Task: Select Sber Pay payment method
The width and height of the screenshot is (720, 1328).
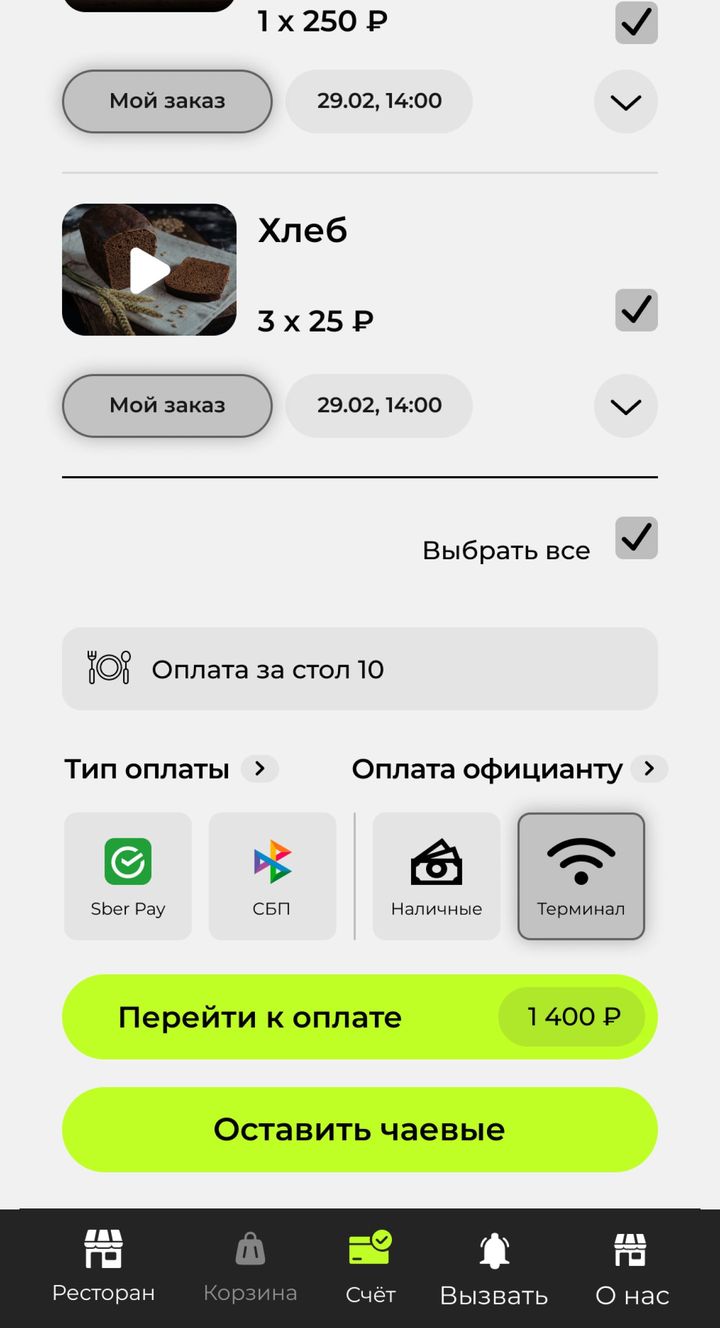Action: [x=128, y=876]
